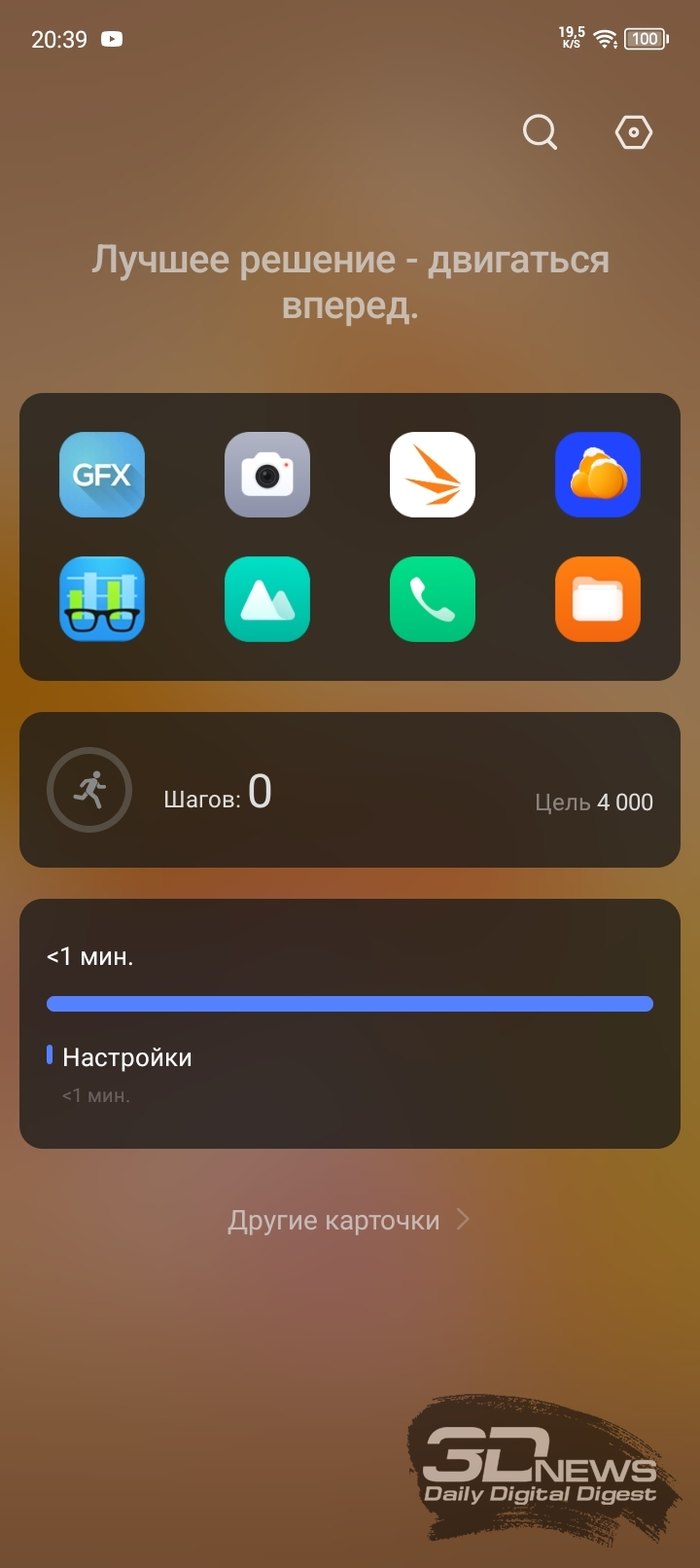Launch the 3DMark orange arrow app
This screenshot has width=700, height=1568.
[x=433, y=475]
